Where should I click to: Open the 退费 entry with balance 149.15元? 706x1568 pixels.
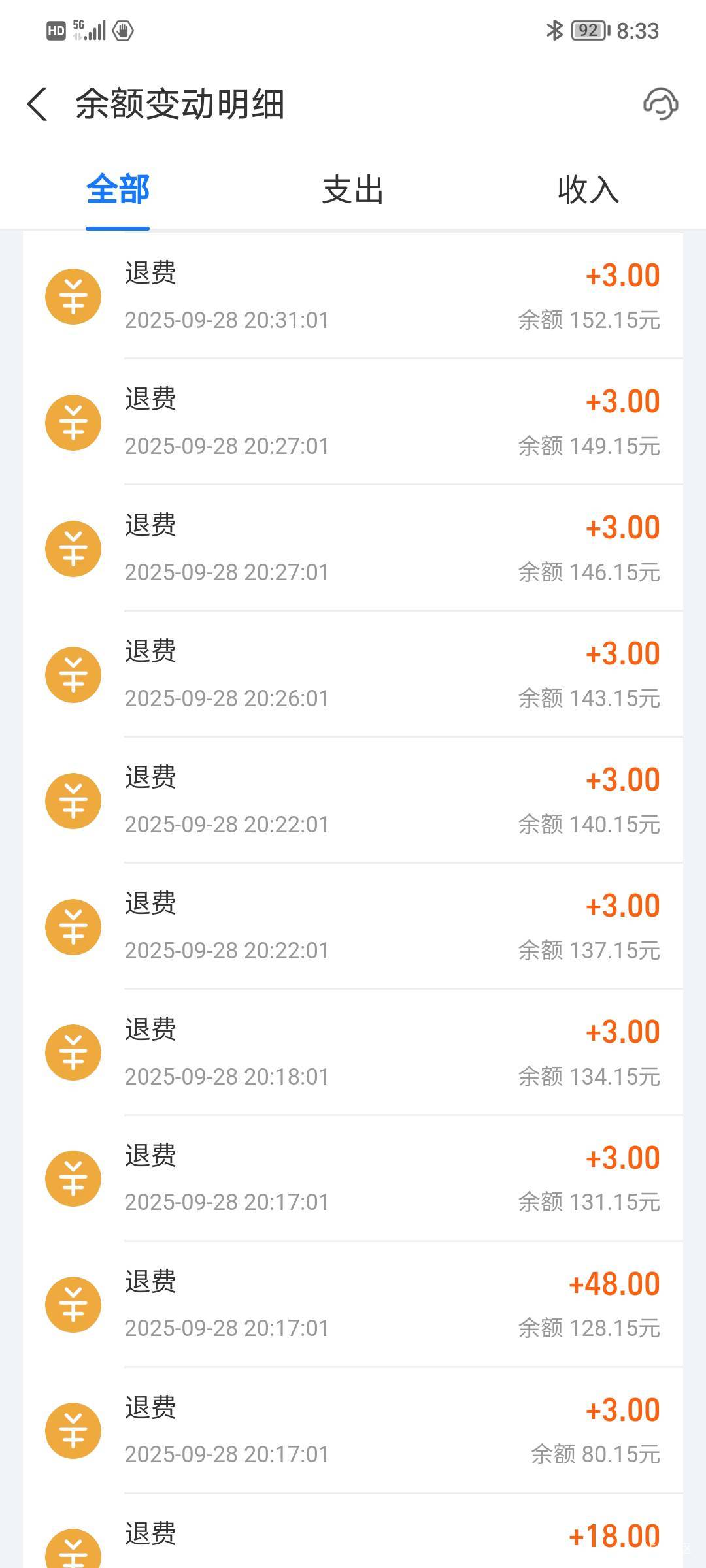pos(353,422)
